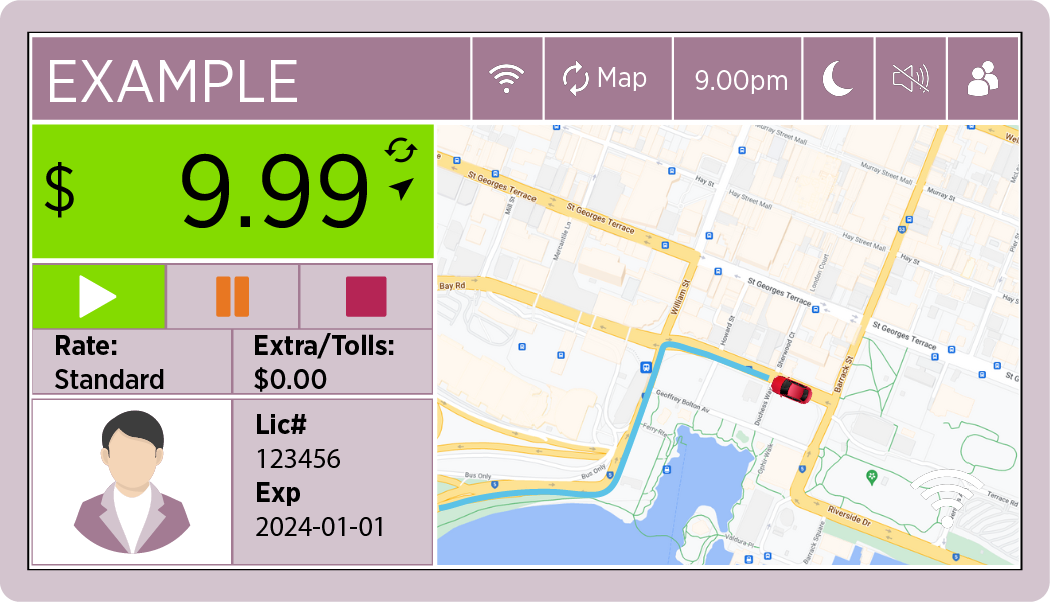This screenshot has height=602, width=1050.
Task: Pause the fare meter
Action: [232, 297]
